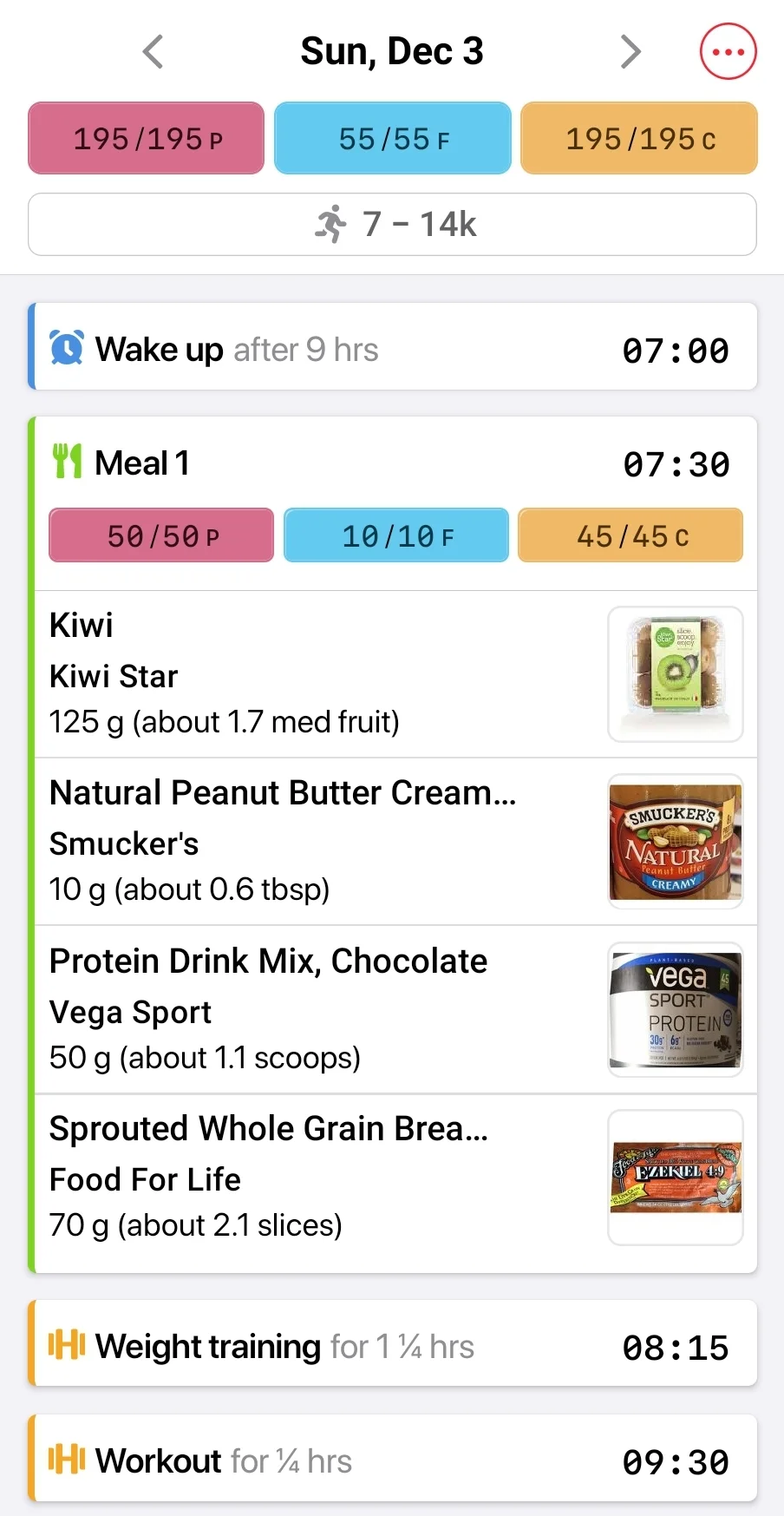Go to the next day
This screenshot has width=784, height=1516.
630,52
